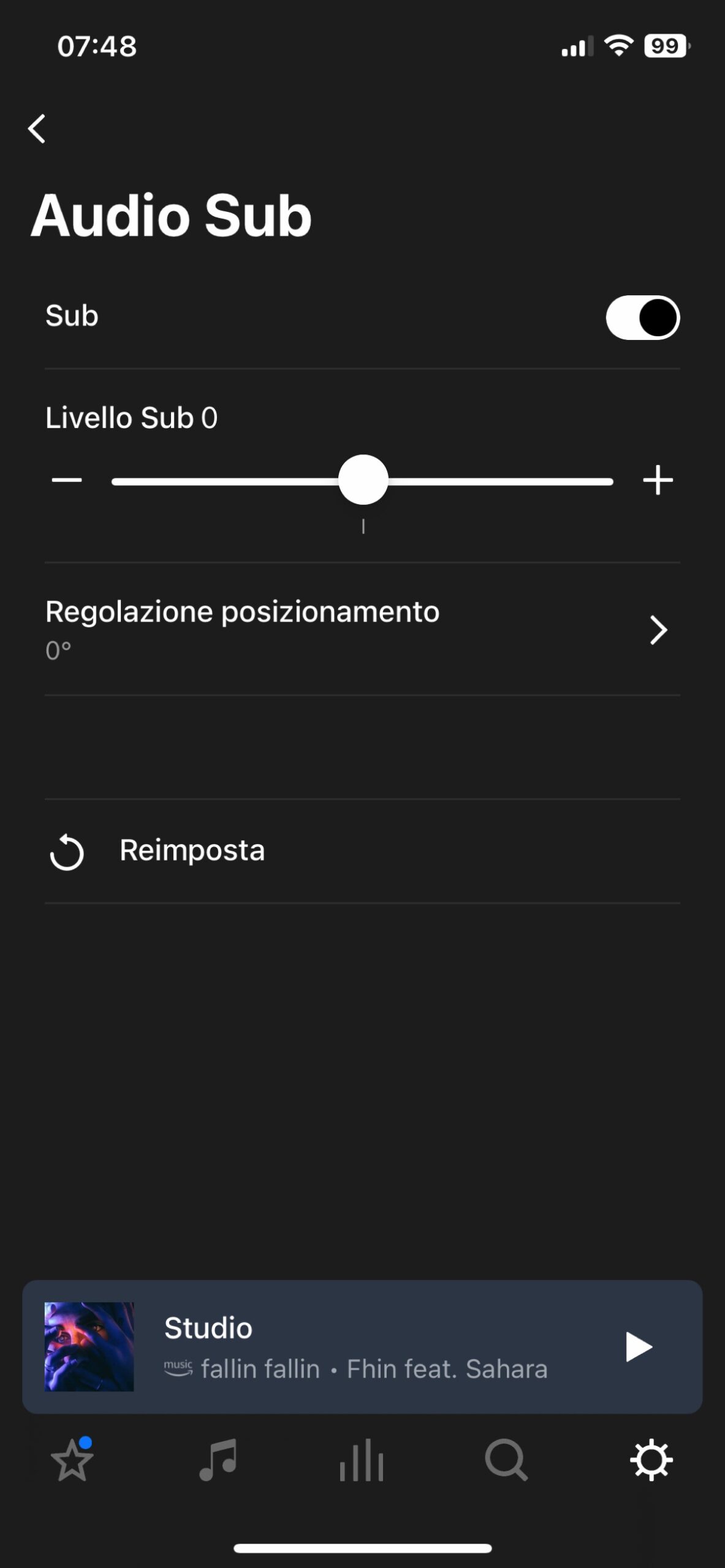Open the rooms bars tab

pyautogui.click(x=362, y=1461)
